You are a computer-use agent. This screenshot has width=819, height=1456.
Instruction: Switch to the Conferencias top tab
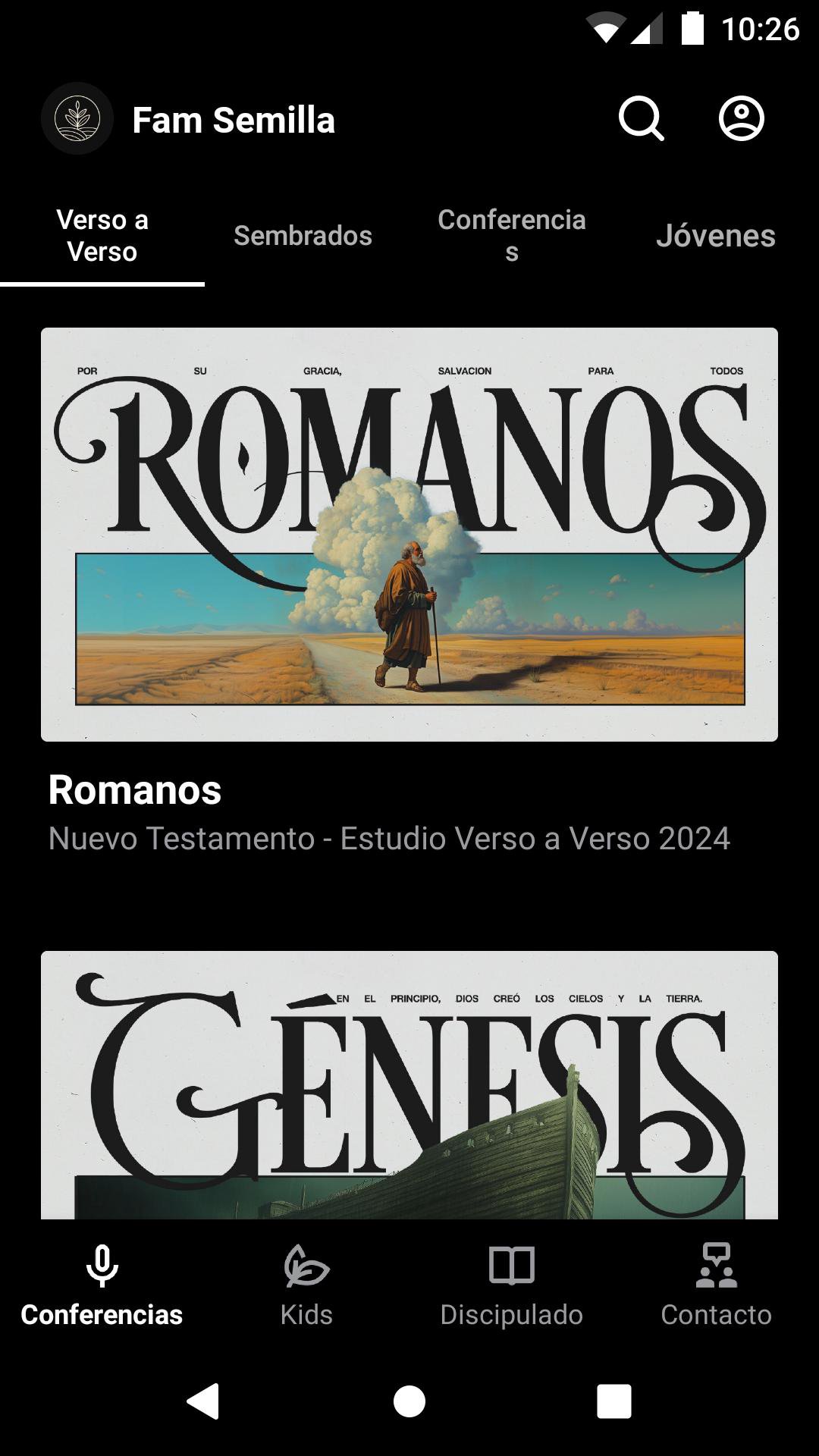pos(512,236)
